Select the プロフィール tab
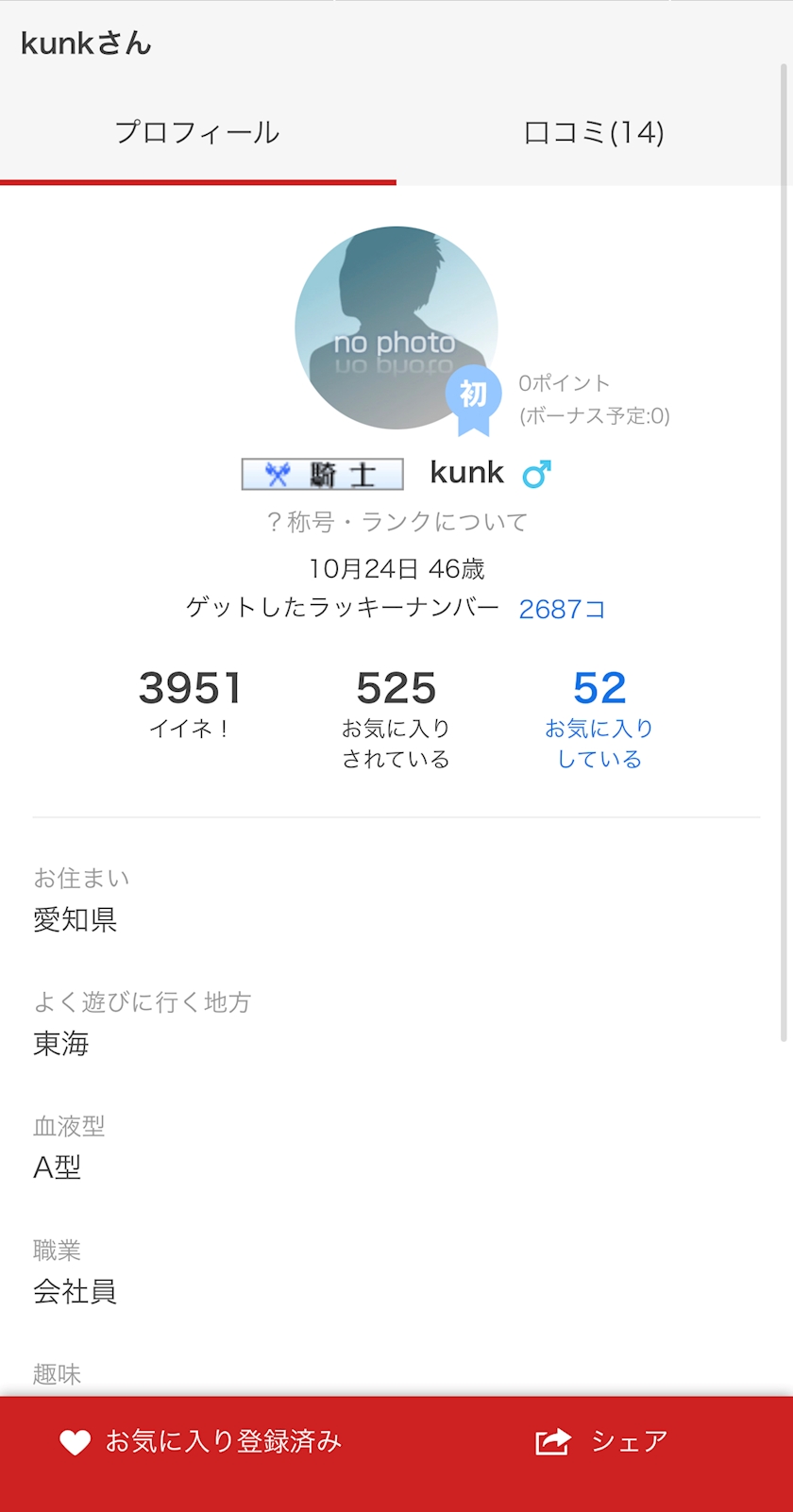Viewport: 793px width, 1512px height. (197, 133)
